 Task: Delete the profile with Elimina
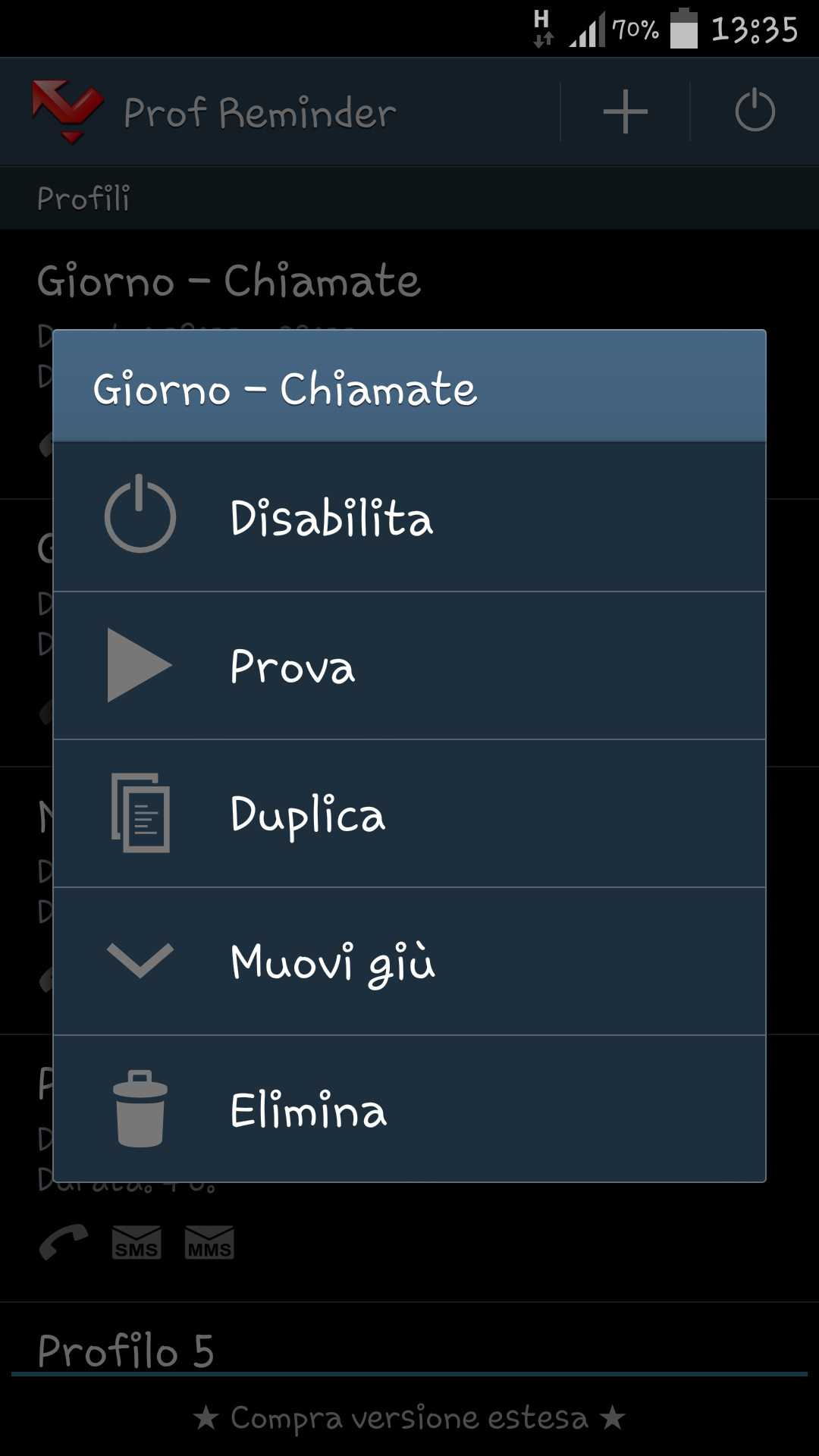pyautogui.click(x=409, y=1109)
